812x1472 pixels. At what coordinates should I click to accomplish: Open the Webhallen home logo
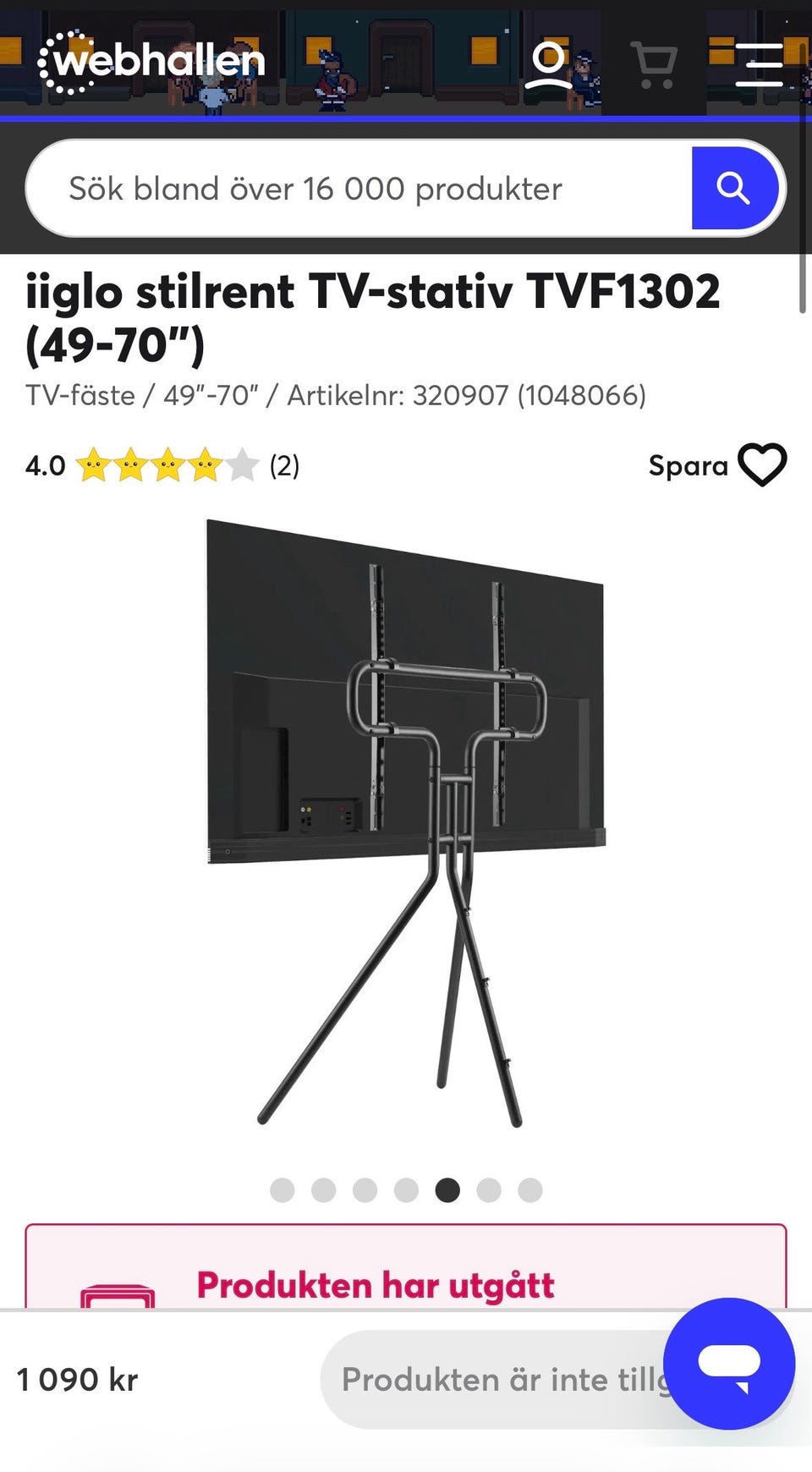coord(152,61)
